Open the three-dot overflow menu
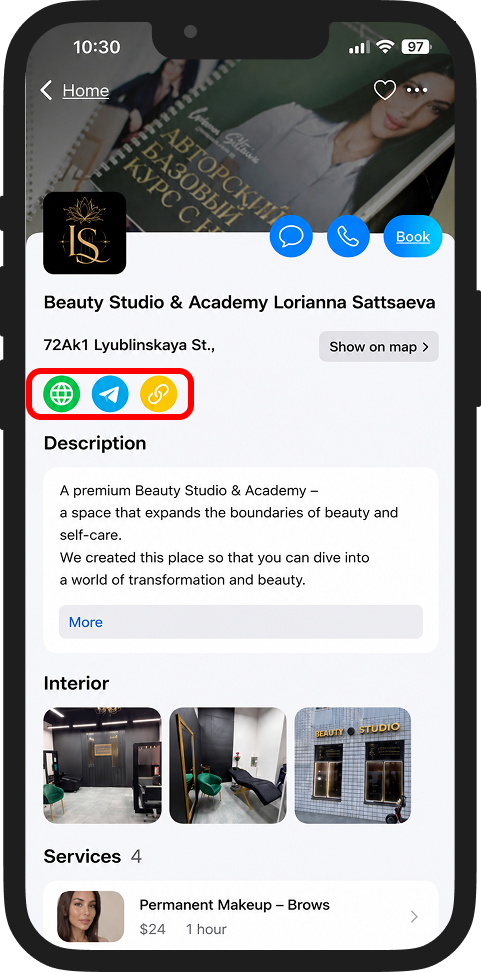 [x=417, y=91]
